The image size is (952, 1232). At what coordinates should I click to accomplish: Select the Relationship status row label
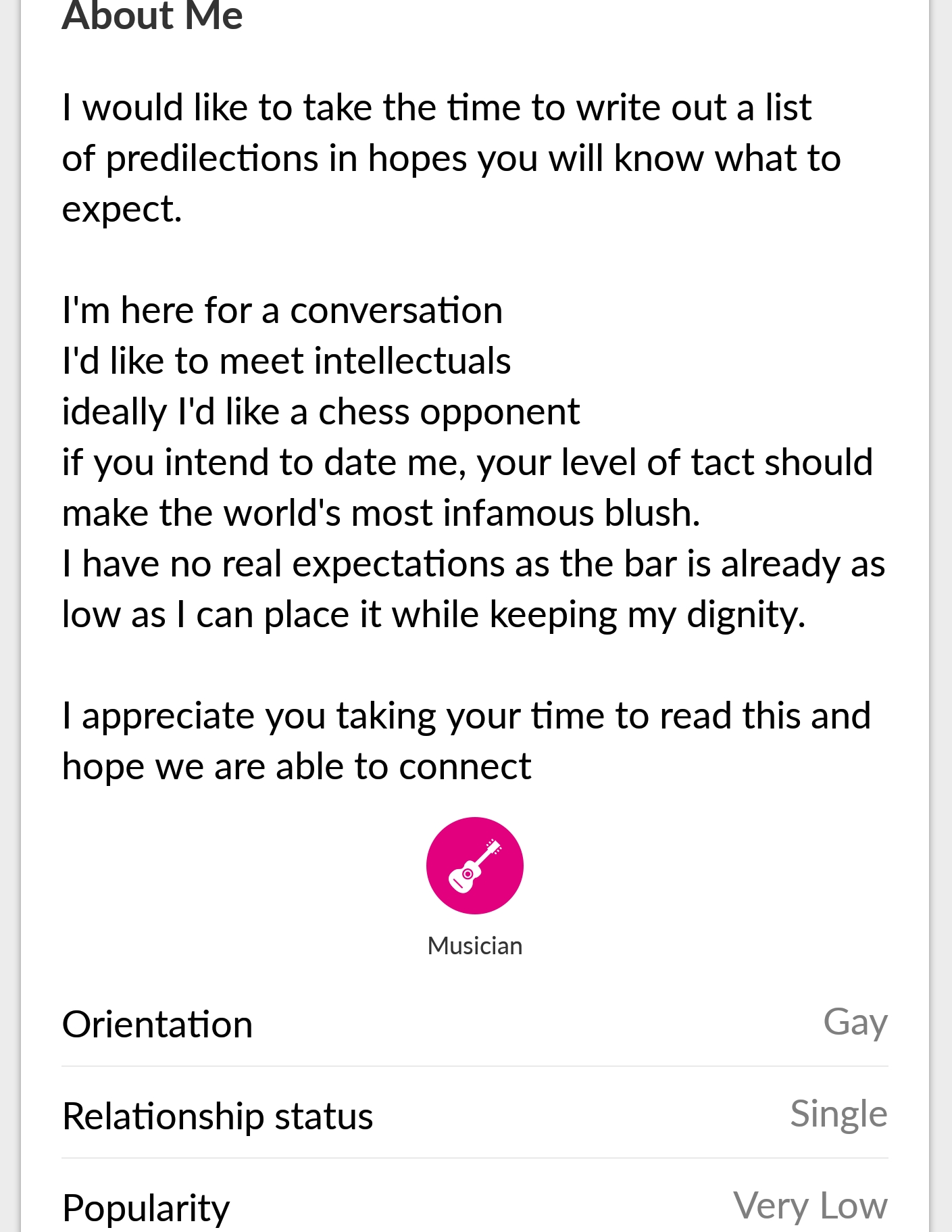[217, 1116]
